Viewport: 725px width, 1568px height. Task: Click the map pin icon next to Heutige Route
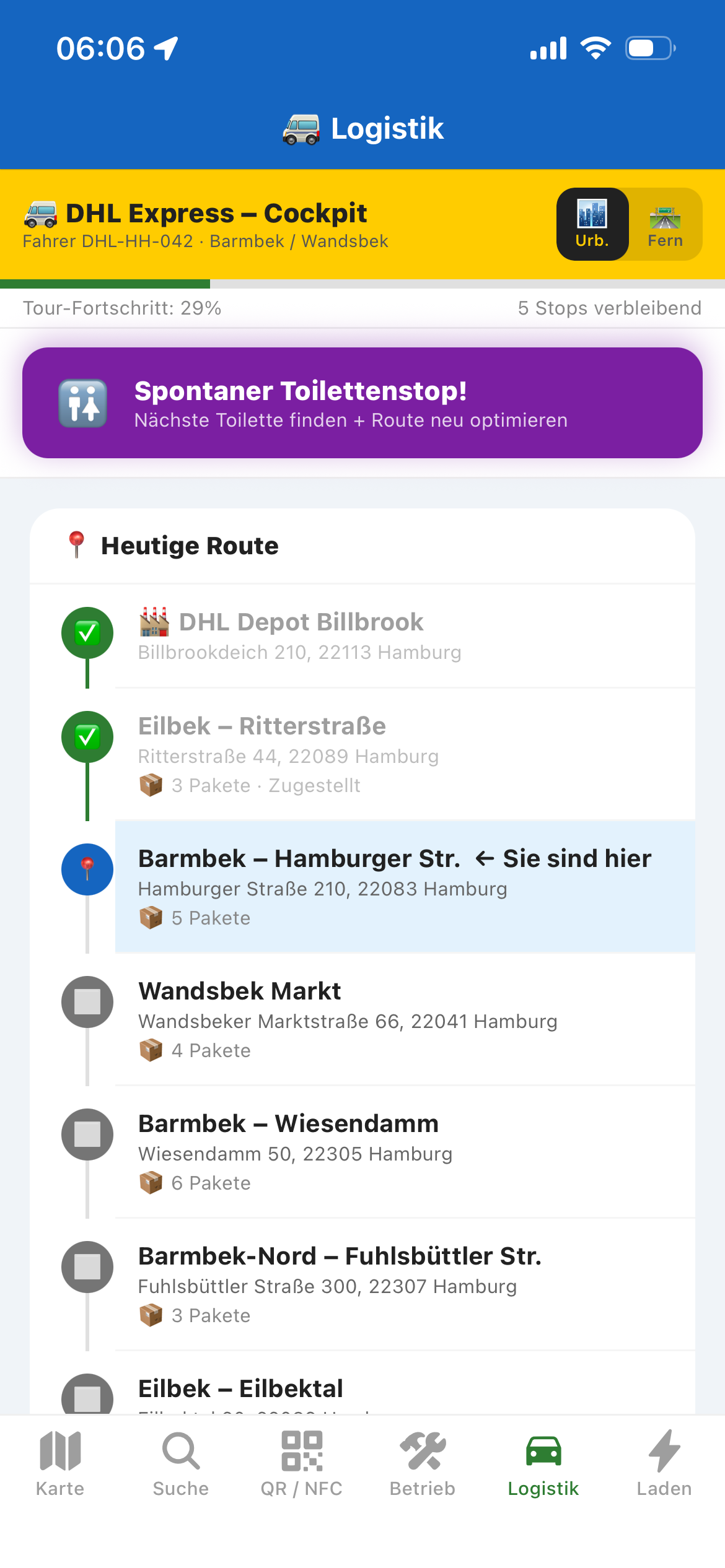click(x=76, y=544)
